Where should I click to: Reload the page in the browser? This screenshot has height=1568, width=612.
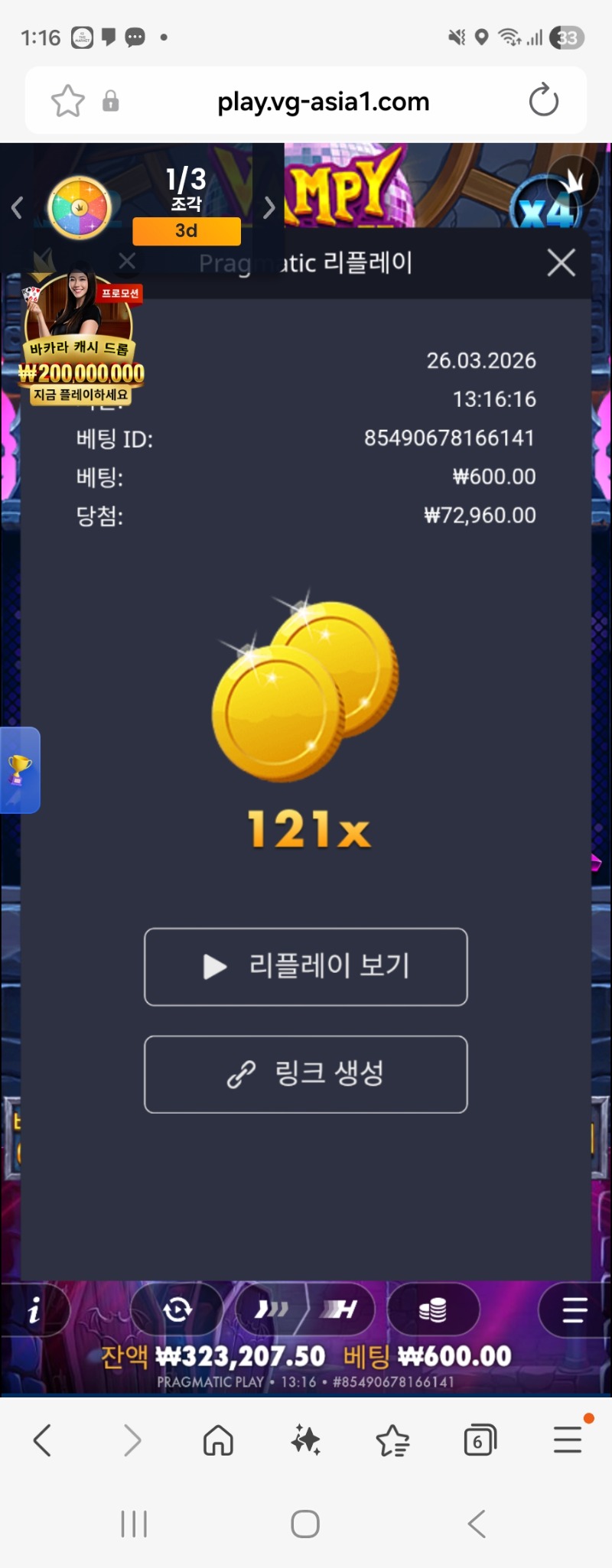pos(544,101)
